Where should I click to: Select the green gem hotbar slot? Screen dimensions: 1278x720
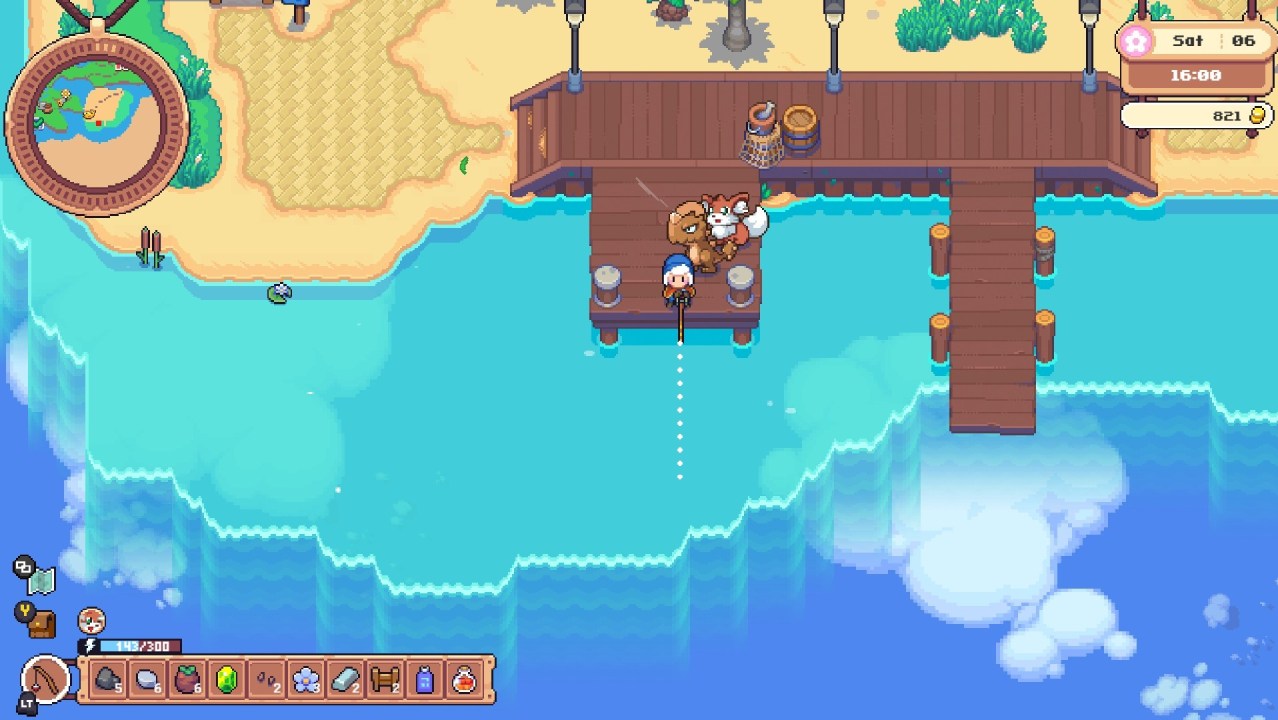point(227,680)
